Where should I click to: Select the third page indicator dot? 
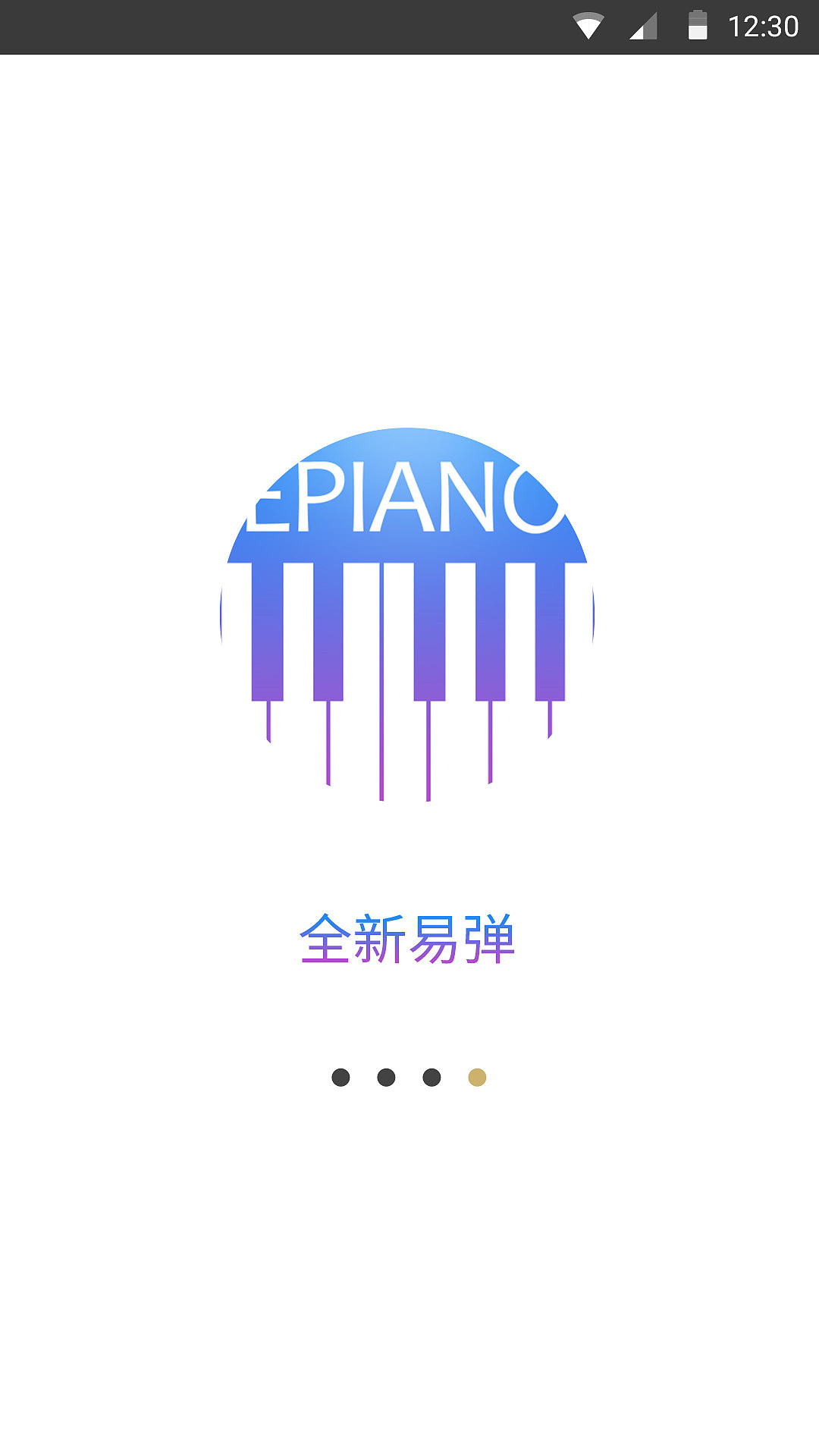click(x=432, y=1077)
